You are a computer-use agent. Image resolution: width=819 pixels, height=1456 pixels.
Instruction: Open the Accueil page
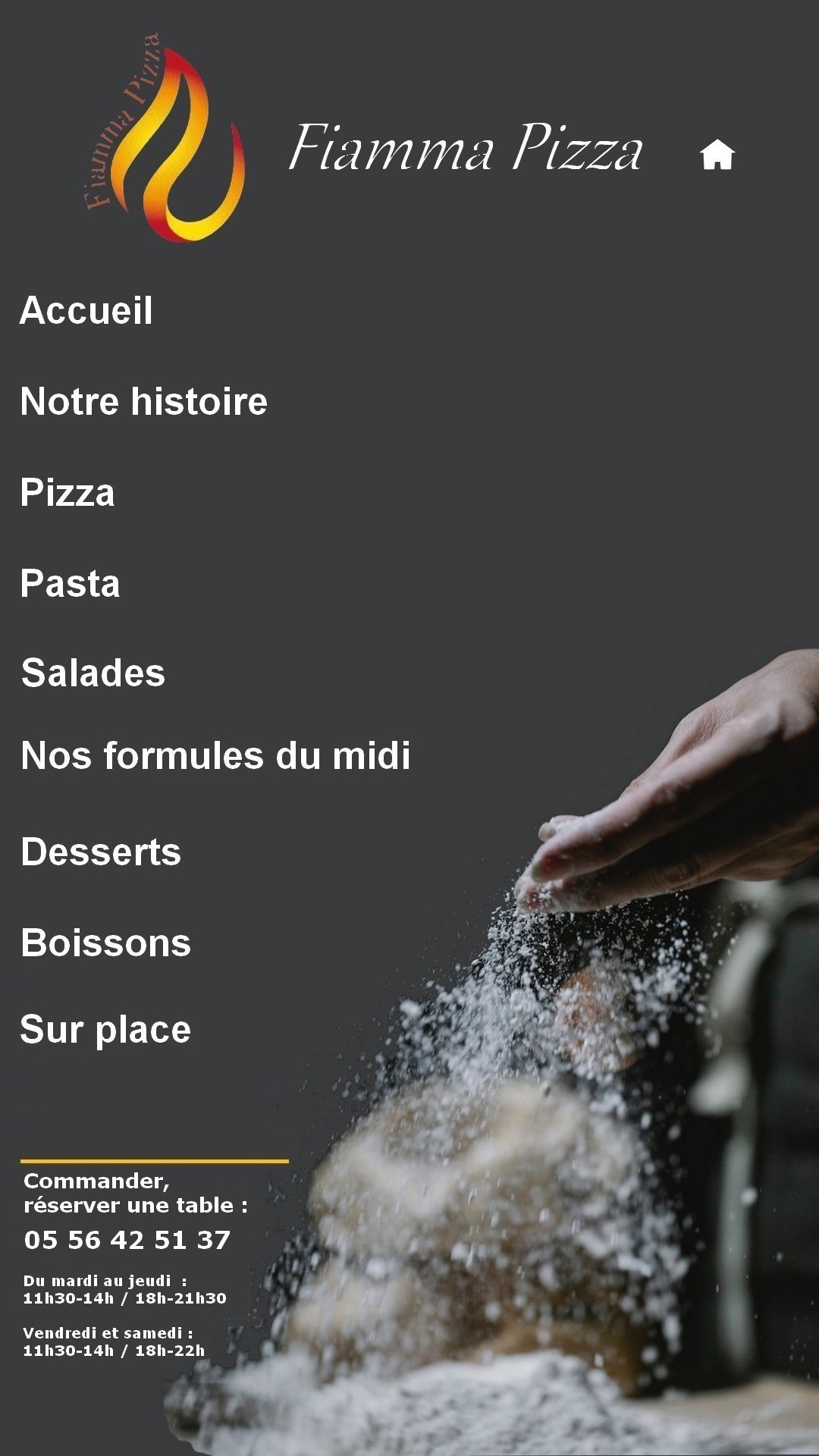point(86,310)
